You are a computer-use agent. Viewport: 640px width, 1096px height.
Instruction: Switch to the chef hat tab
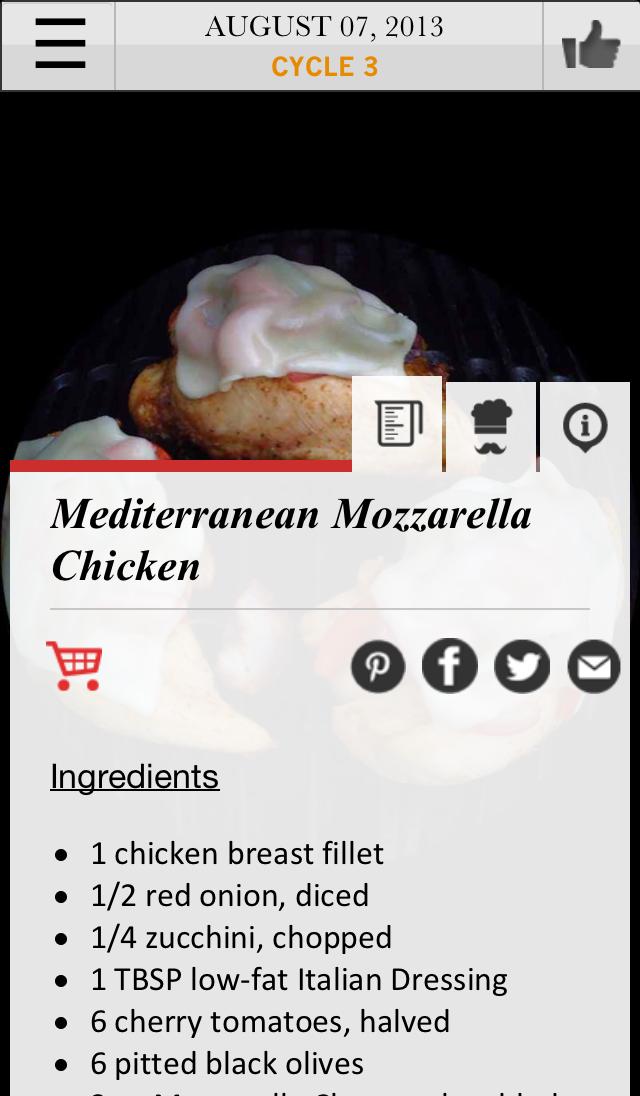click(491, 426)
